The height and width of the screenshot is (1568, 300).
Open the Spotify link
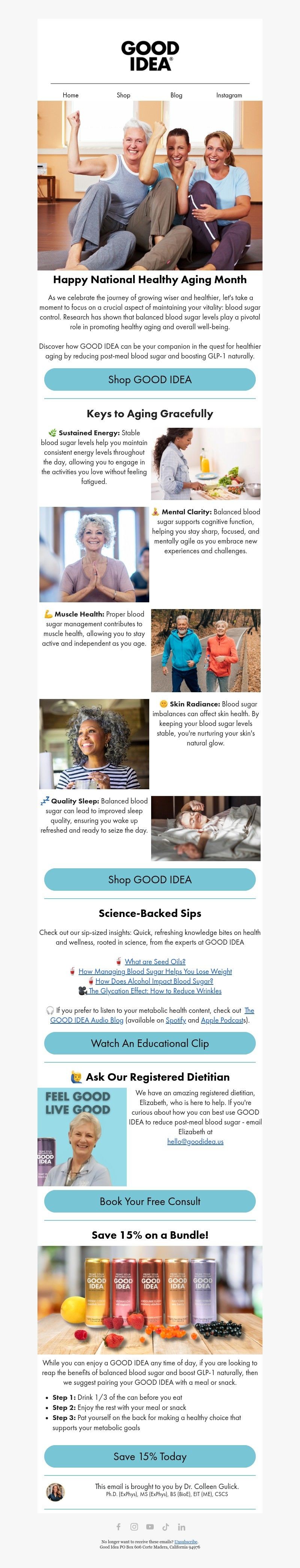175,1020
